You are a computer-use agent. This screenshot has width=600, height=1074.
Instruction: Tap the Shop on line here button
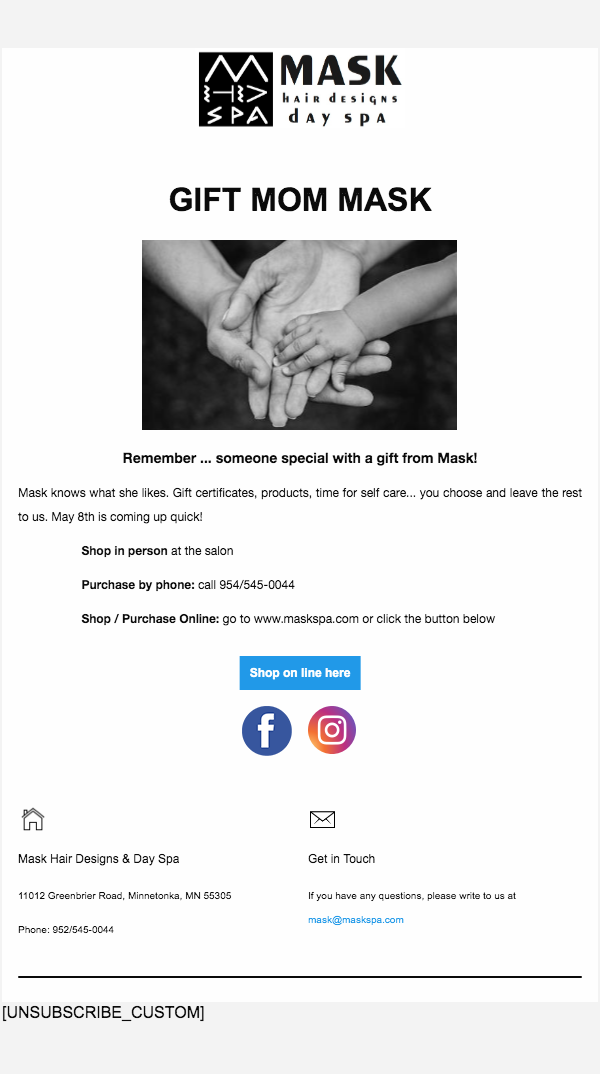(300, 673)
